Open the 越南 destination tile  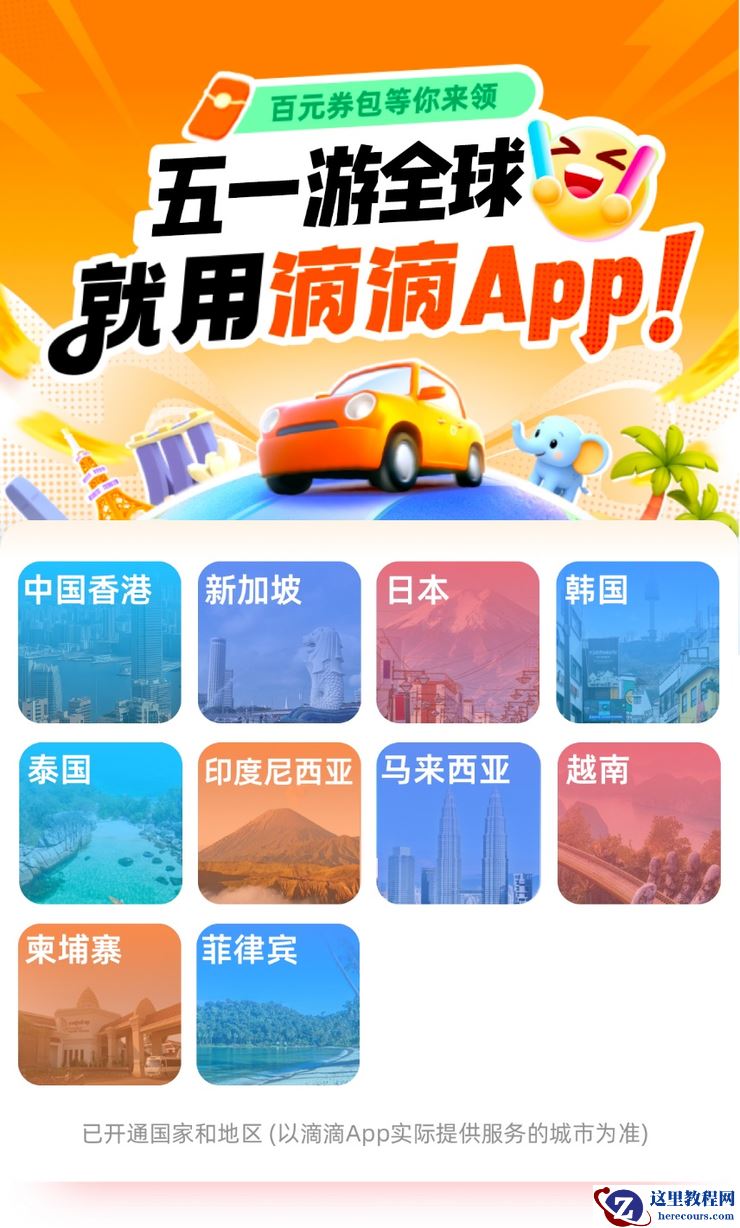[x=637, y=822]
